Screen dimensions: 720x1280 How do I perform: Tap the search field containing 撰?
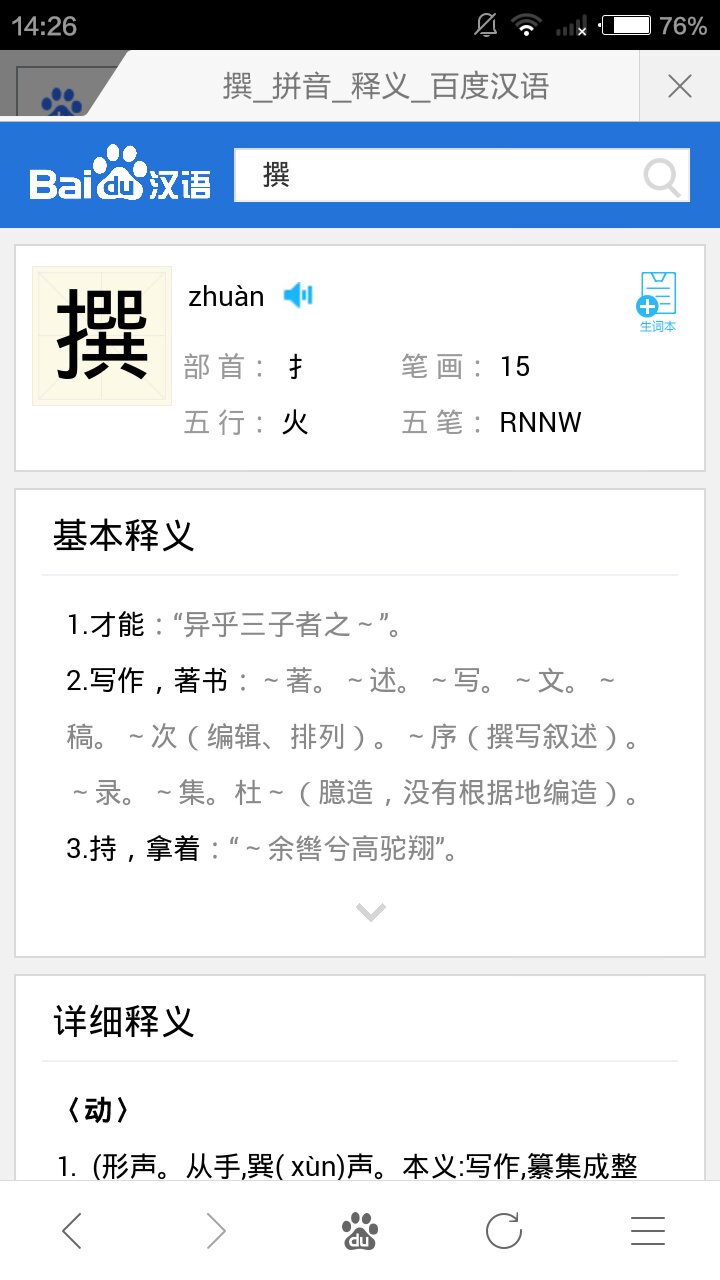point(440,176)
